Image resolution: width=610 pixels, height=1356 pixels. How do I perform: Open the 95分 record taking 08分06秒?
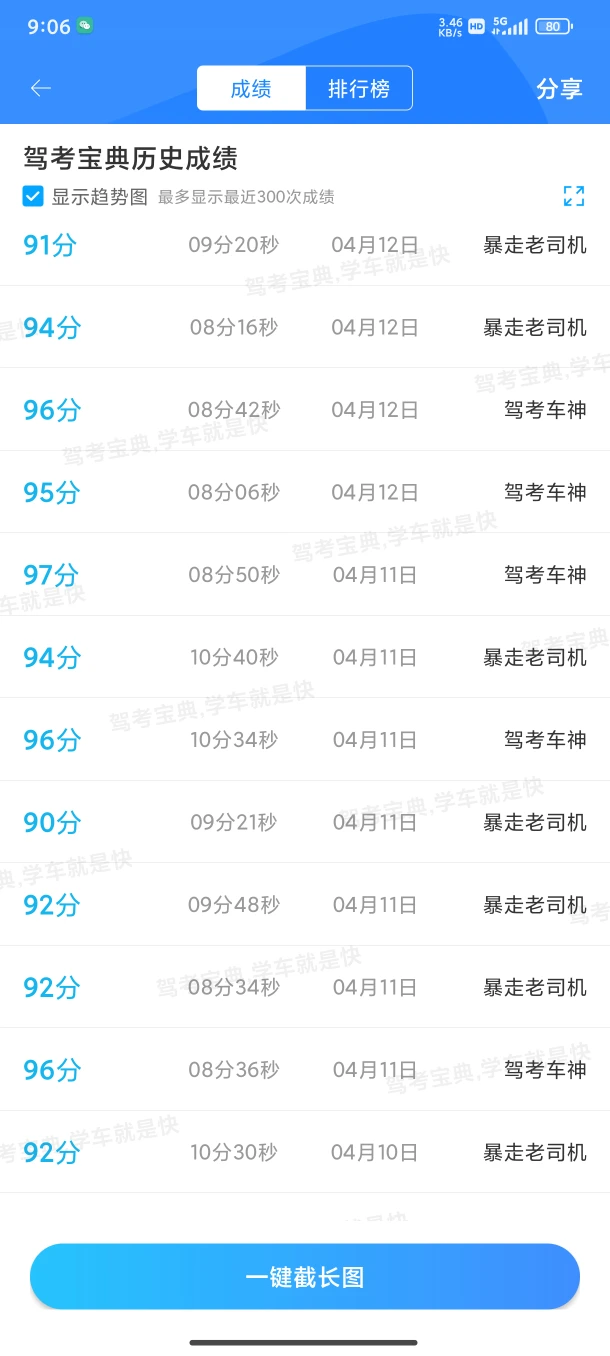[305, 492]
